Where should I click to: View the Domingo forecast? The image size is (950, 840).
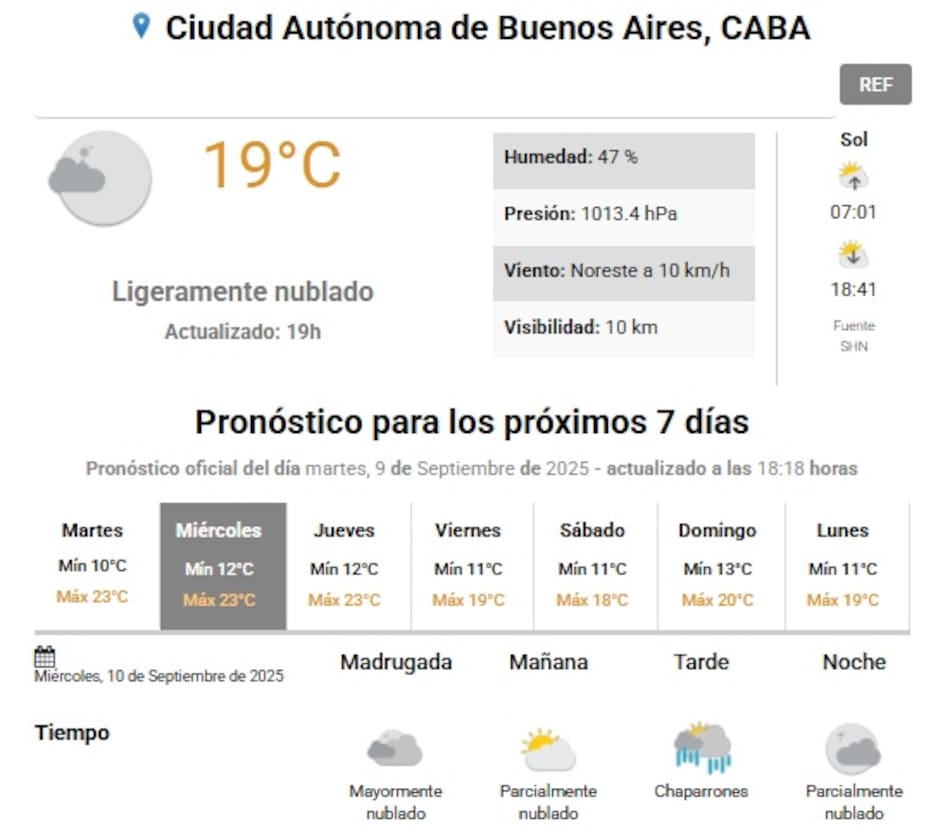click(x=720, y=566)
